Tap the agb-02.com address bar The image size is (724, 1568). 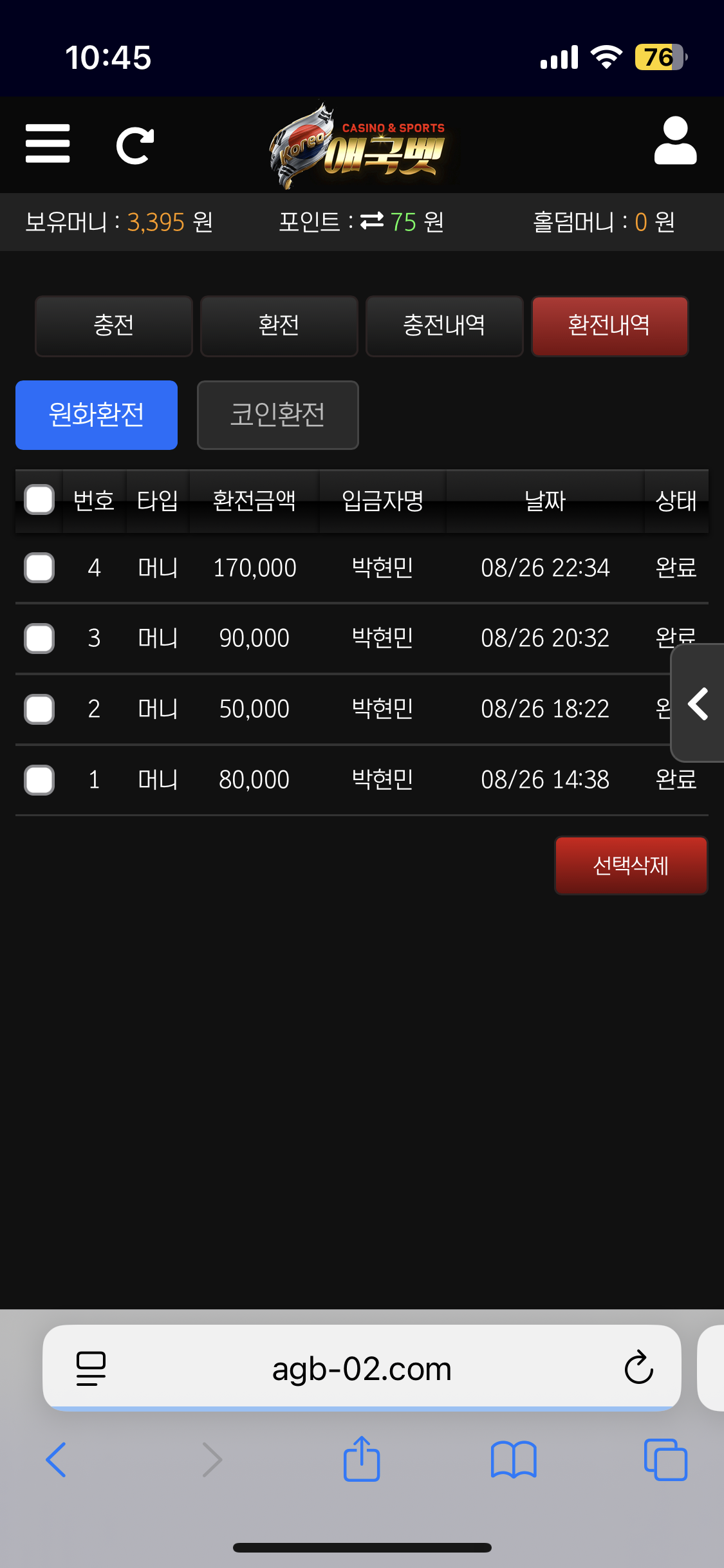pos(361,1368)
